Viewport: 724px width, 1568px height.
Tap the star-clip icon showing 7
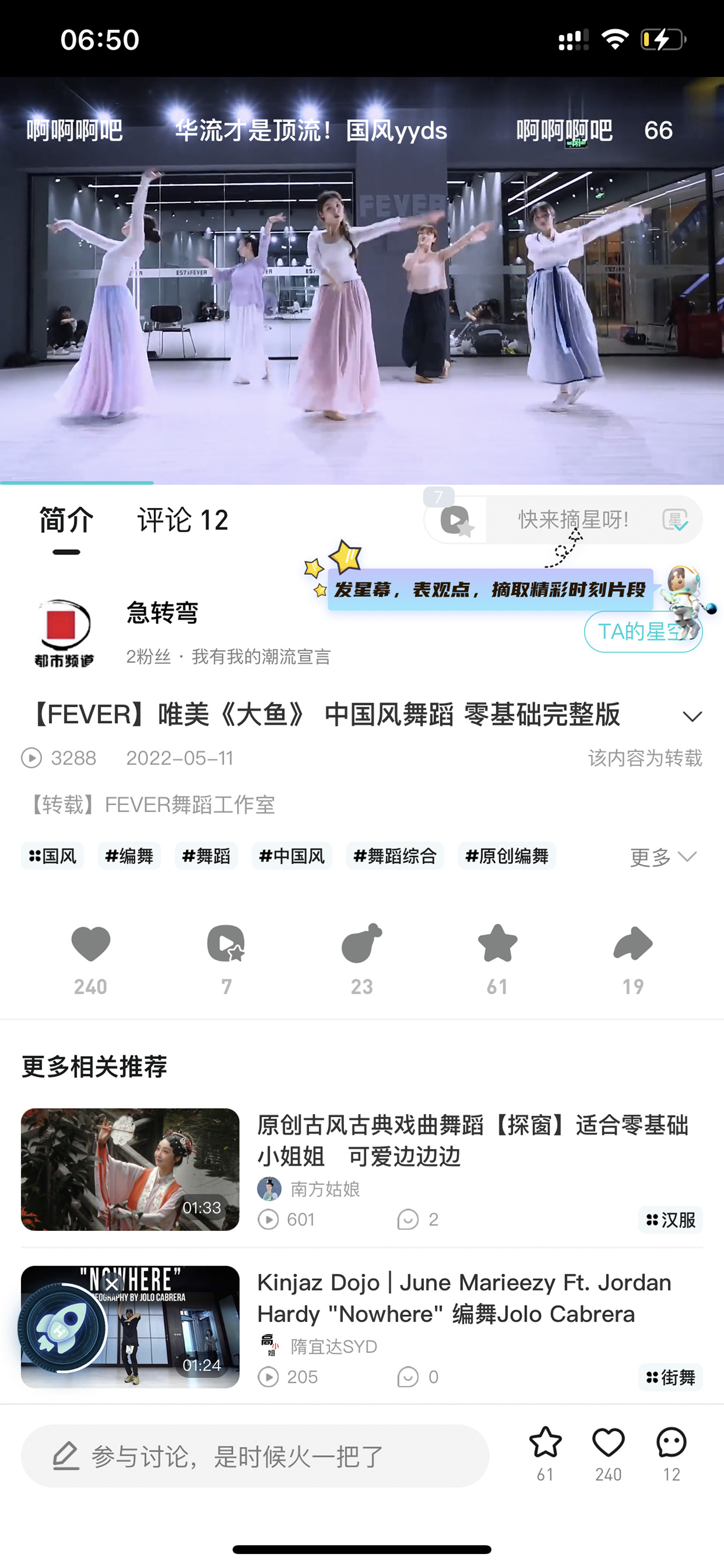[x=227, y=959]
